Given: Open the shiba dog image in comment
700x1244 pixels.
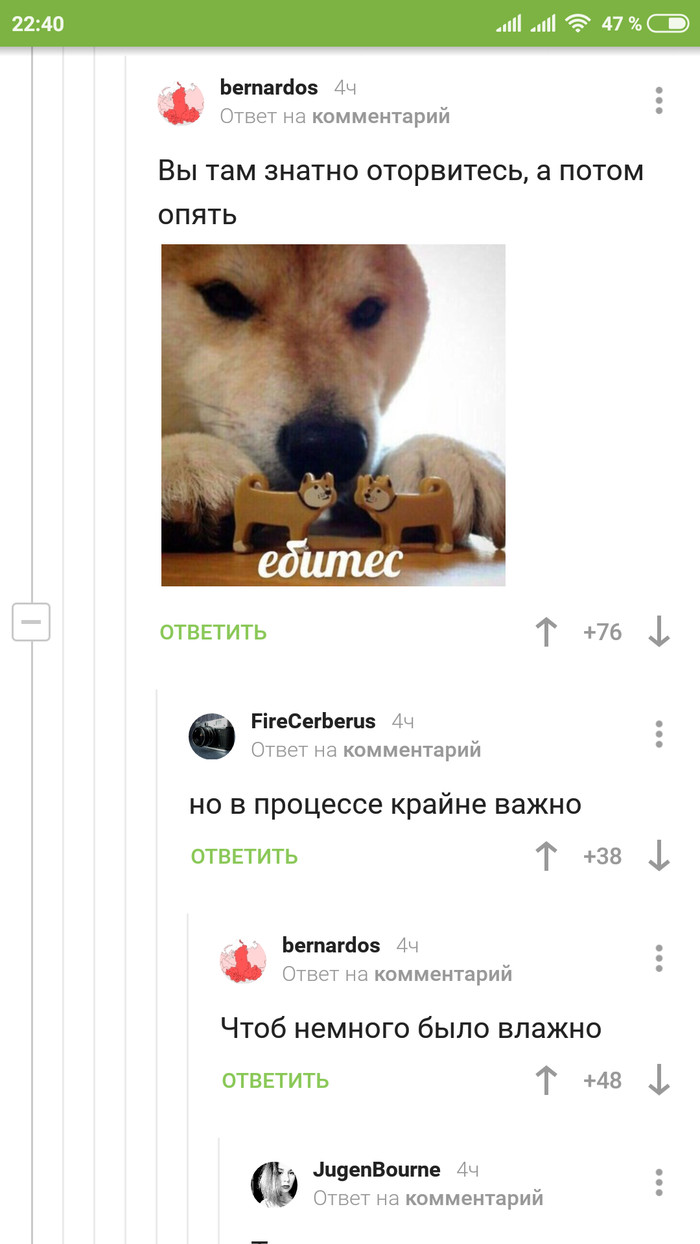Looking at the screenshot, I should [x=333, y=415].
